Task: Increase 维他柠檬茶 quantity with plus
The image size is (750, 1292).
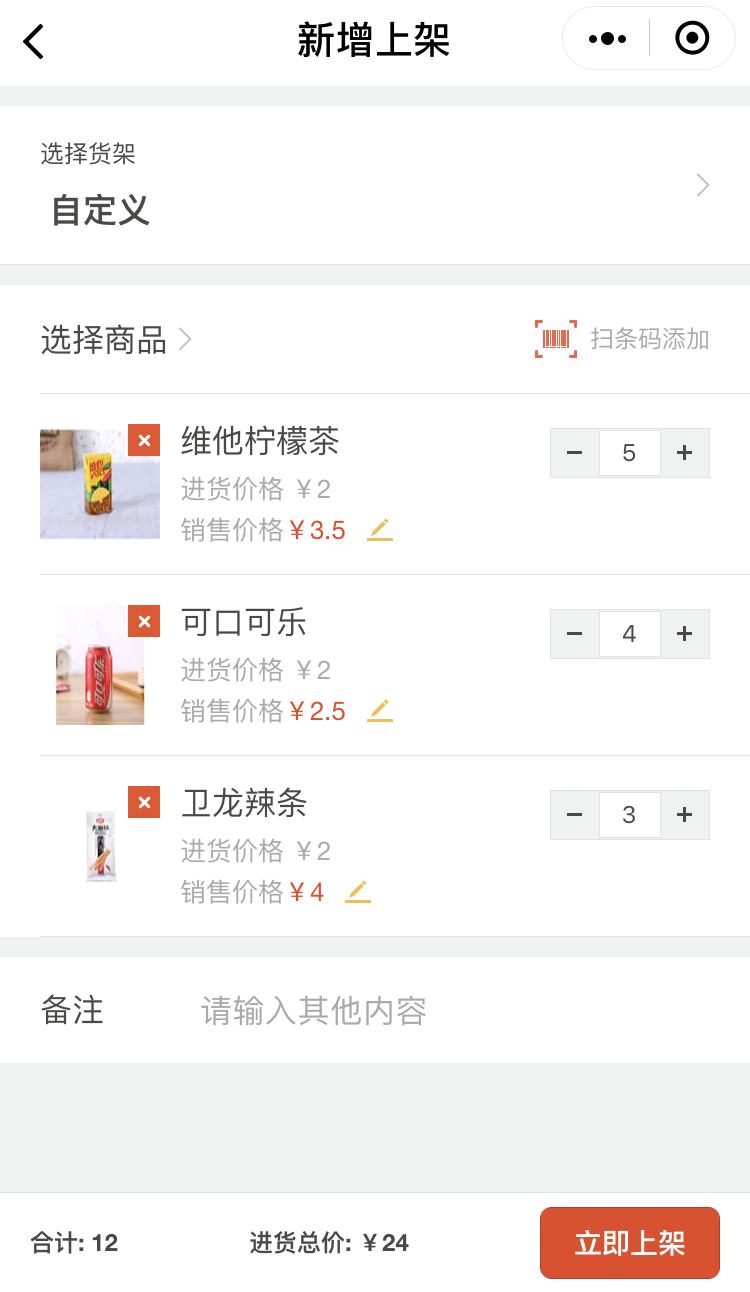Action: [685, 453]
